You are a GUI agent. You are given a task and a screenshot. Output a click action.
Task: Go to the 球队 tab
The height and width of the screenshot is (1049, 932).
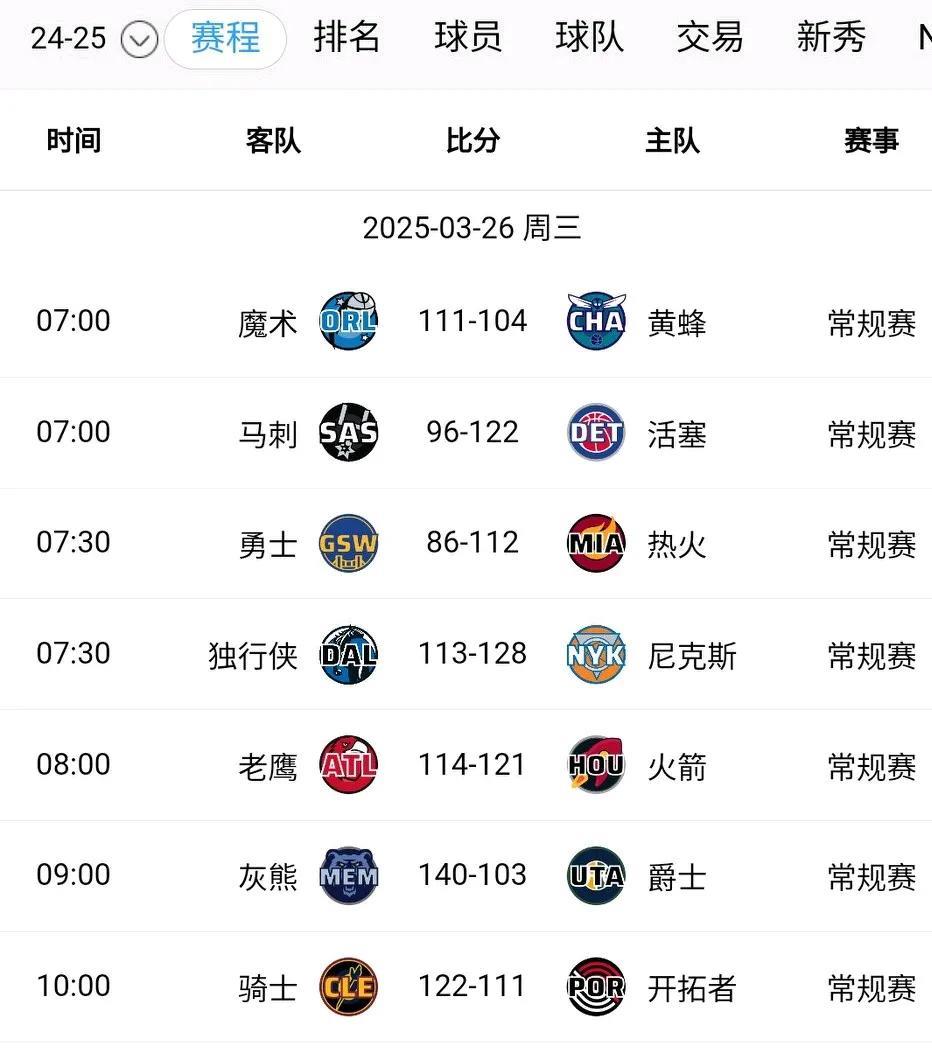[x=589, y=38]
